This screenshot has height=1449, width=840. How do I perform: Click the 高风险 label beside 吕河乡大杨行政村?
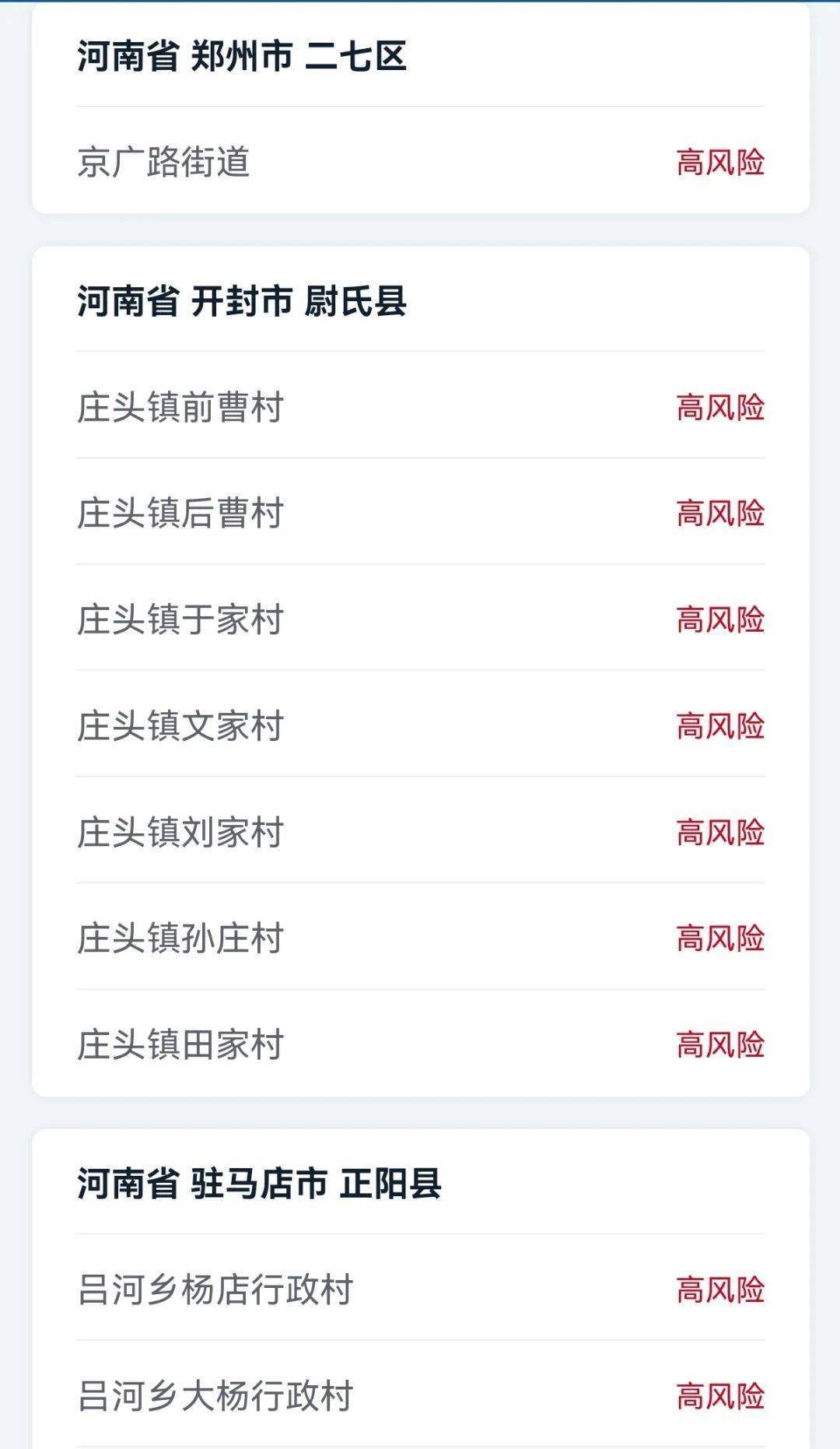(x=719, y=1397)
